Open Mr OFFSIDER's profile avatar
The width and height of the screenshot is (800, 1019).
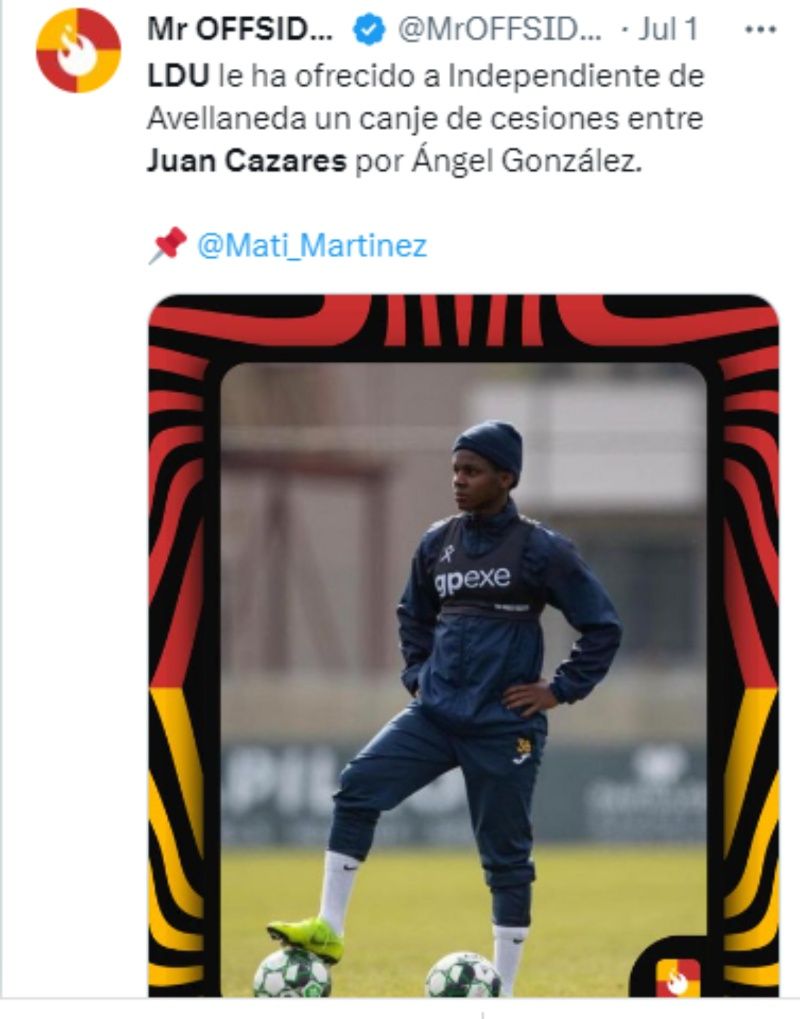(78, 50)
